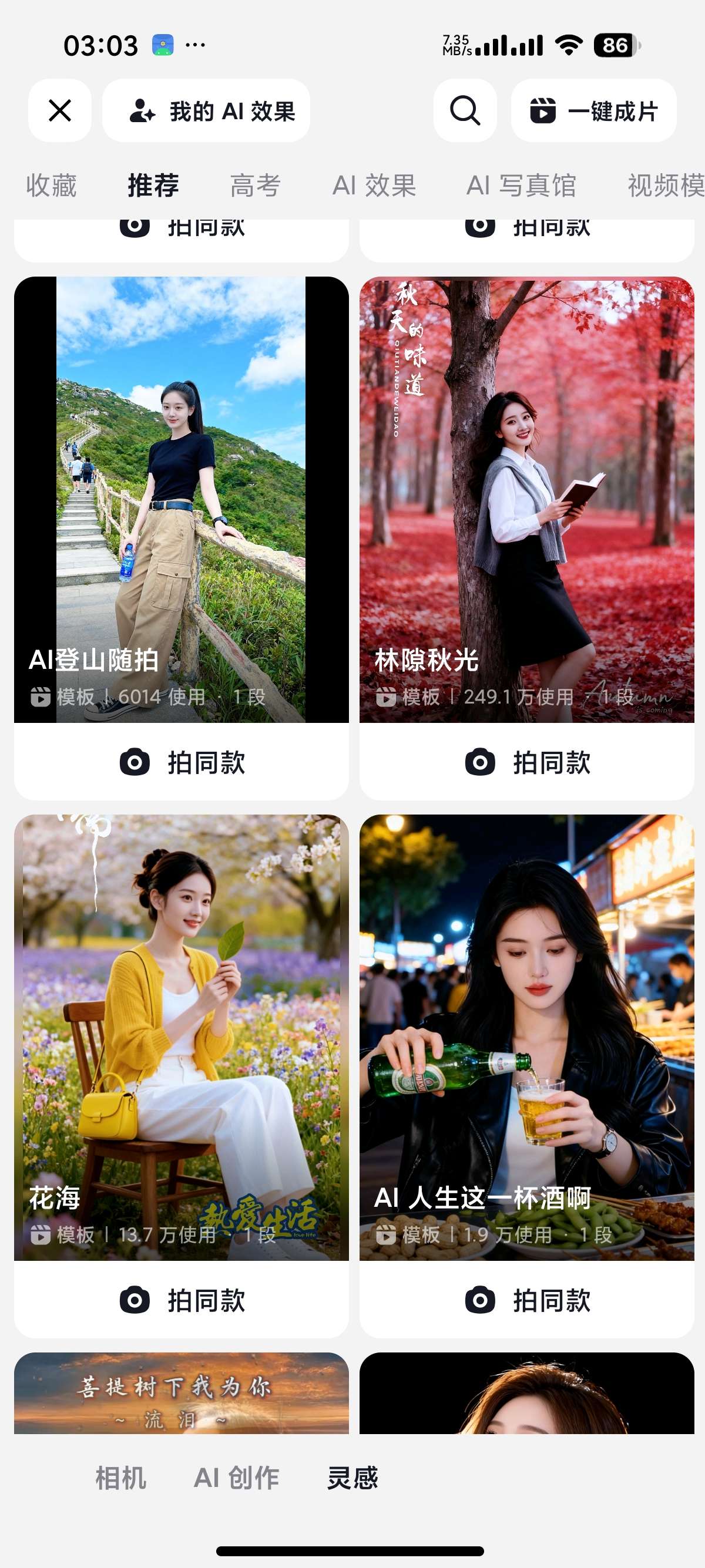
Task: Open the AI登山随拍 template card
Action: [182, 500]
